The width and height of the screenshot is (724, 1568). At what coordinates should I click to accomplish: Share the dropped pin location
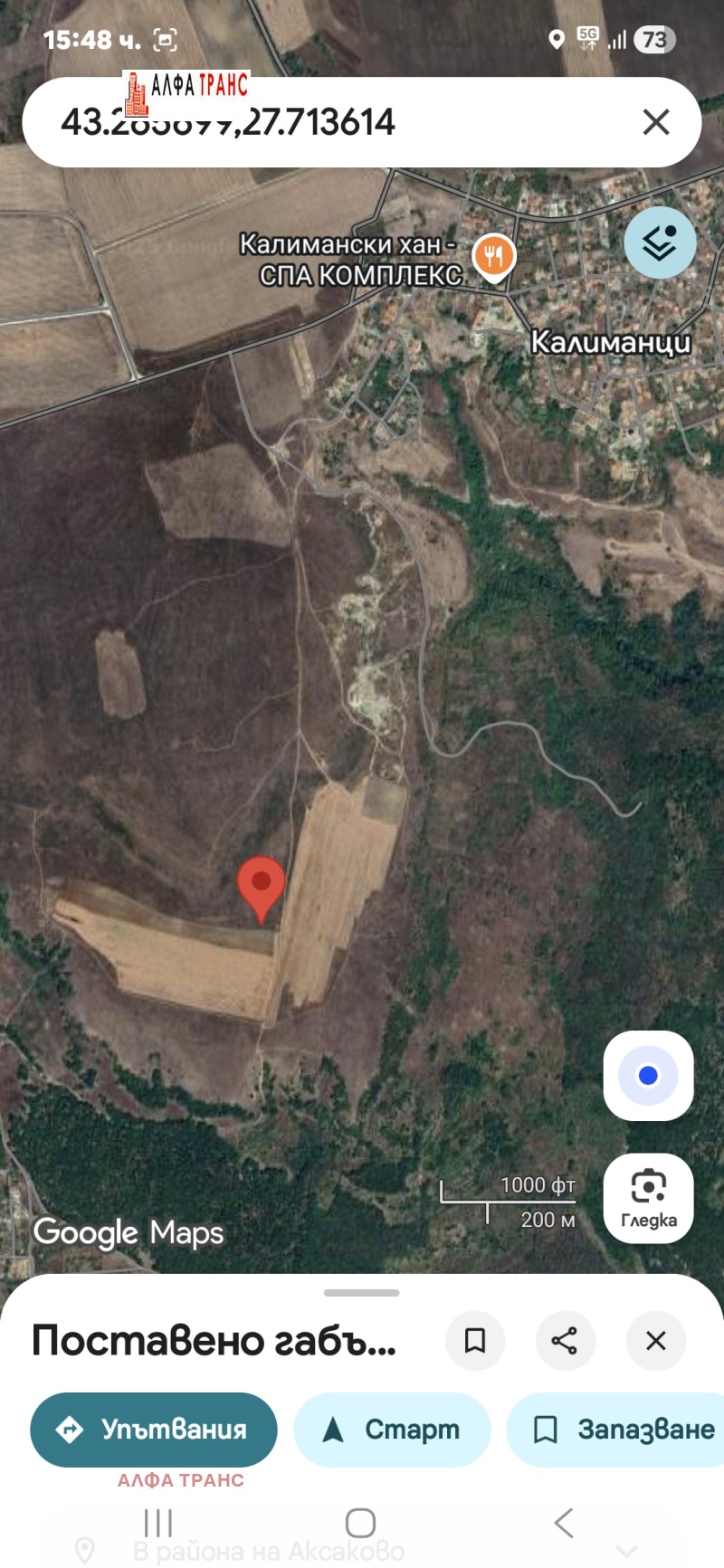click(x=565, y=1340)
